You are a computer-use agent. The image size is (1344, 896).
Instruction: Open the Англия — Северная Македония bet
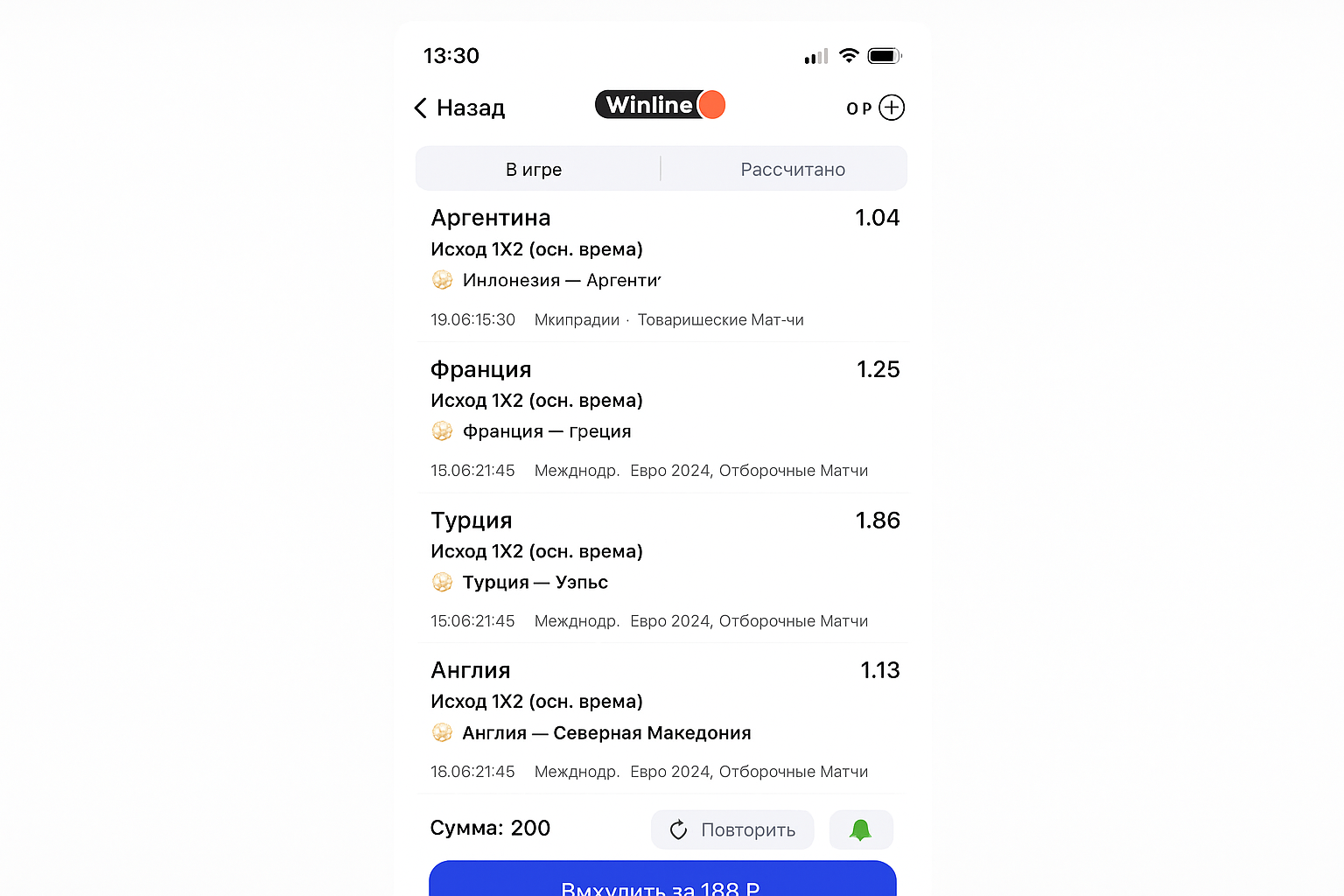click(x=661, y=719)
